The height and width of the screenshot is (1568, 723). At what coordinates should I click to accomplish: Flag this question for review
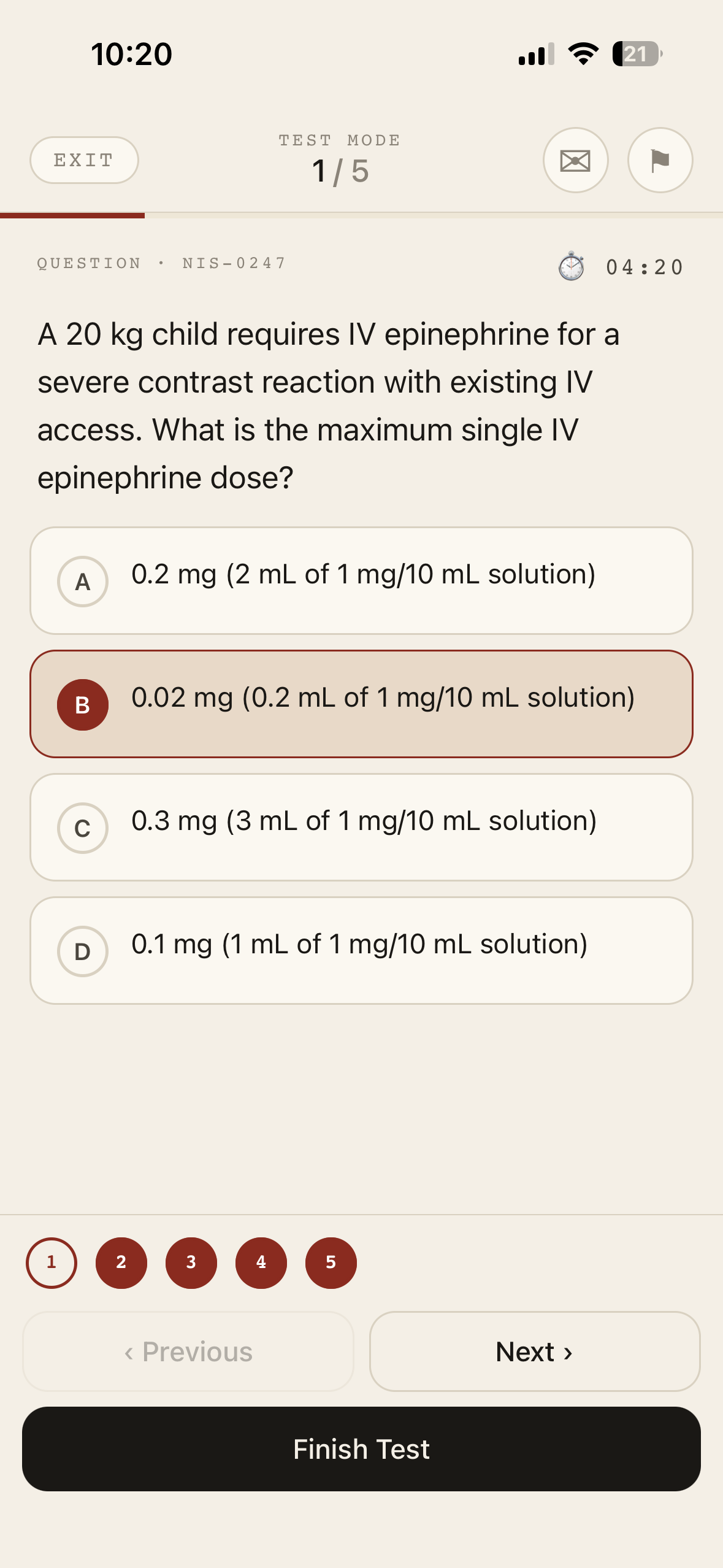[x=660, y=160]
